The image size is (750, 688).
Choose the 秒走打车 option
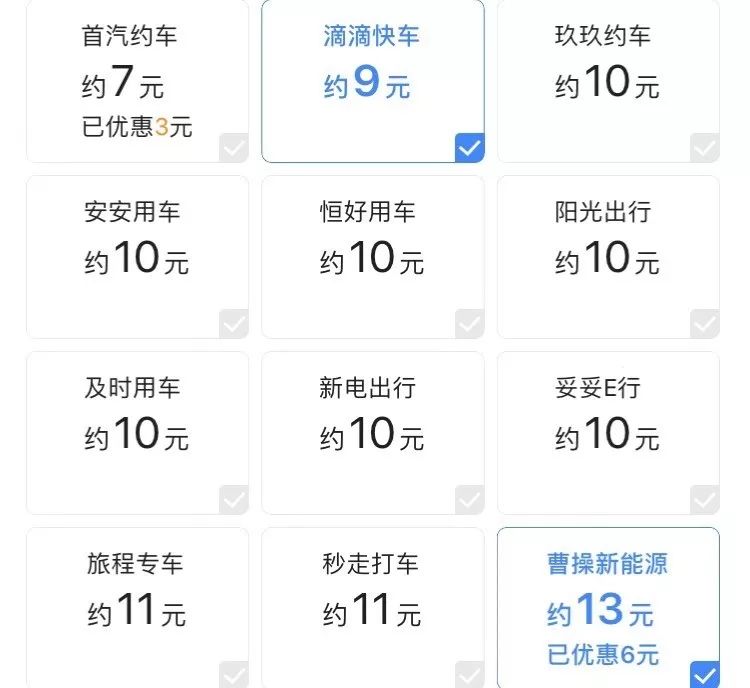pyautogui.click(x=372, y=605)
